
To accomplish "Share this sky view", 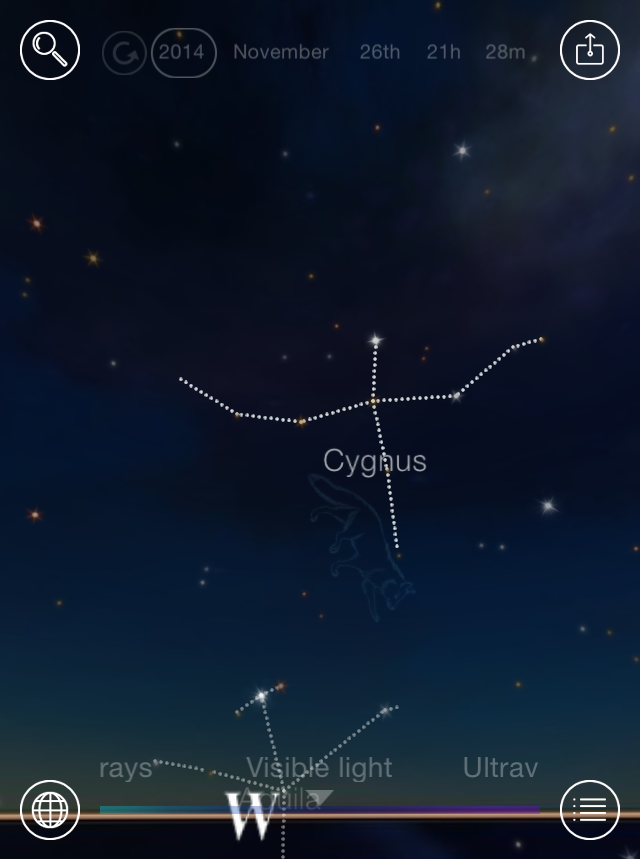I will click(x=590, y=50).
